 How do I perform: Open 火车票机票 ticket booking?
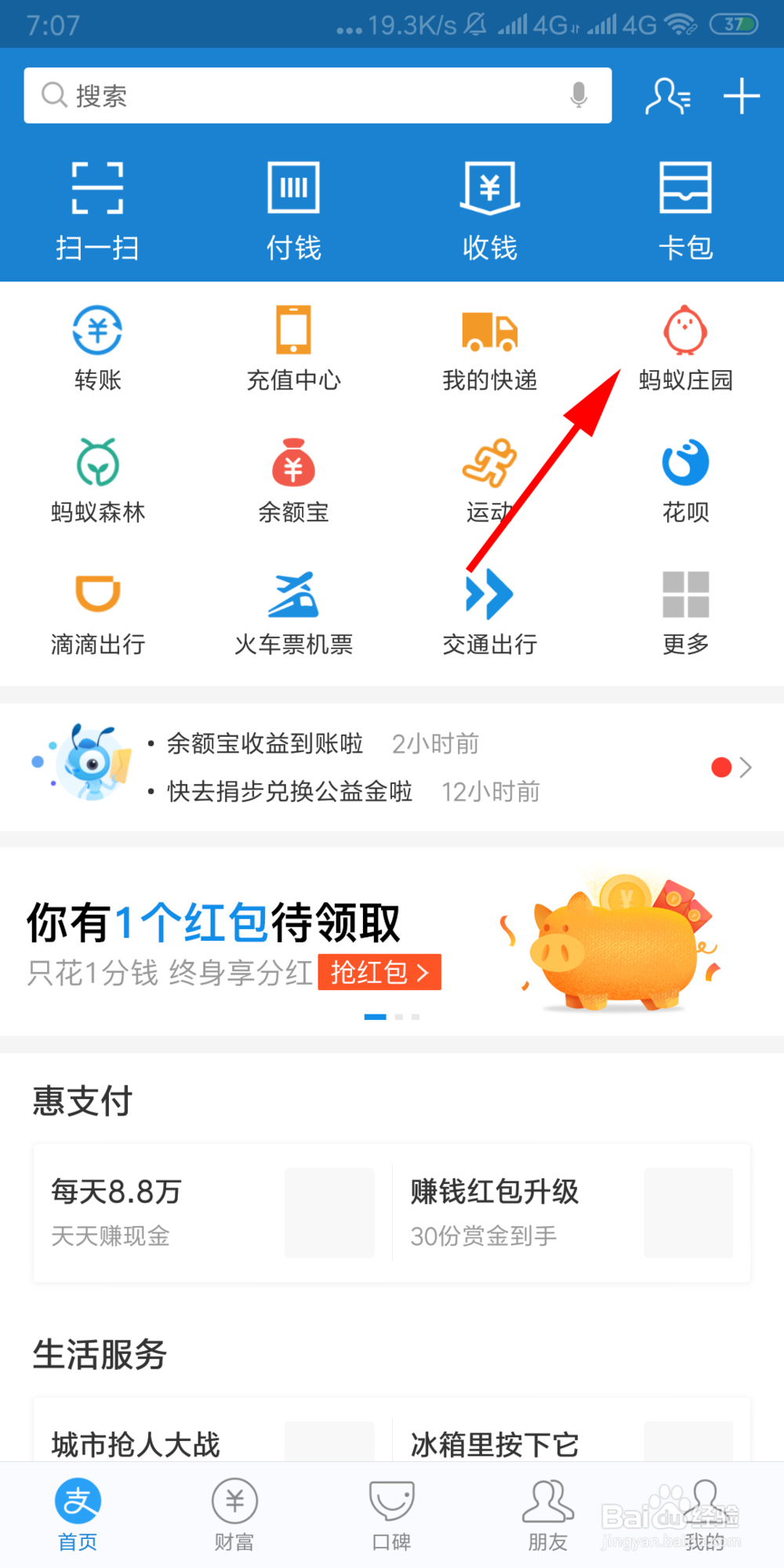tap(293, 612)
